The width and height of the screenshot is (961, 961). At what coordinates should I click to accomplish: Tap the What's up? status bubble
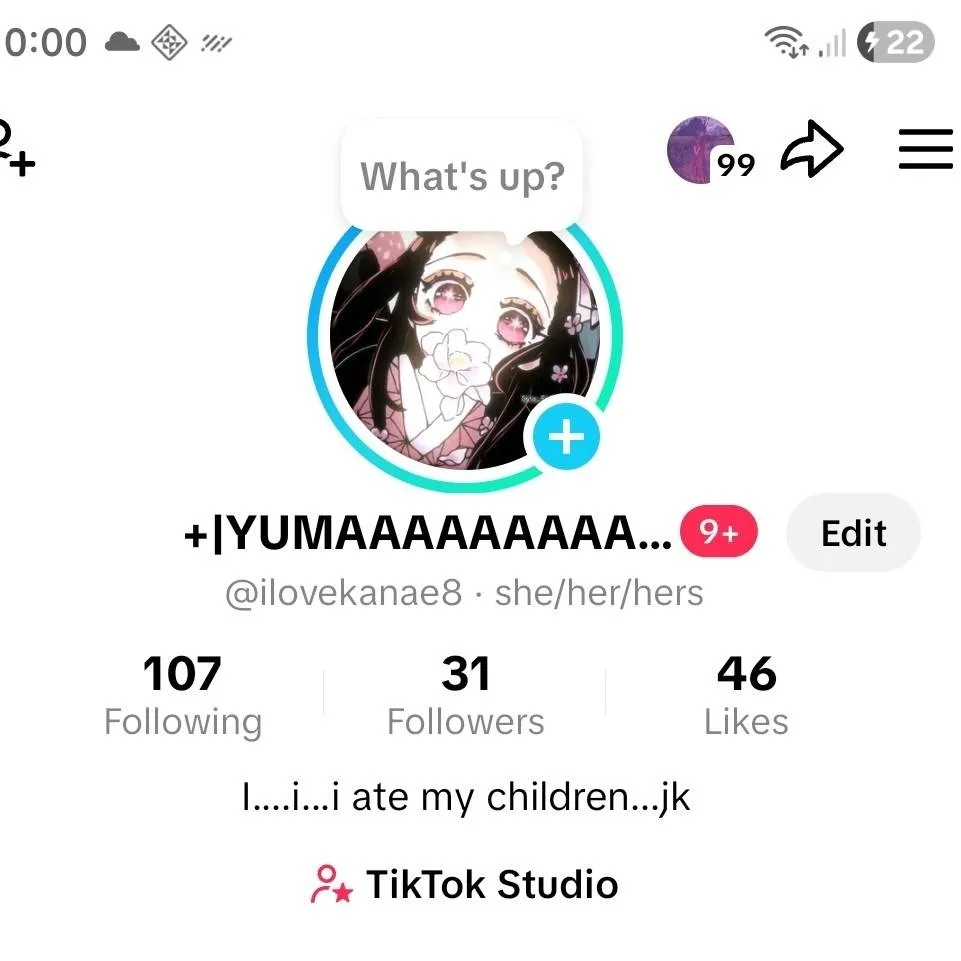462,177
